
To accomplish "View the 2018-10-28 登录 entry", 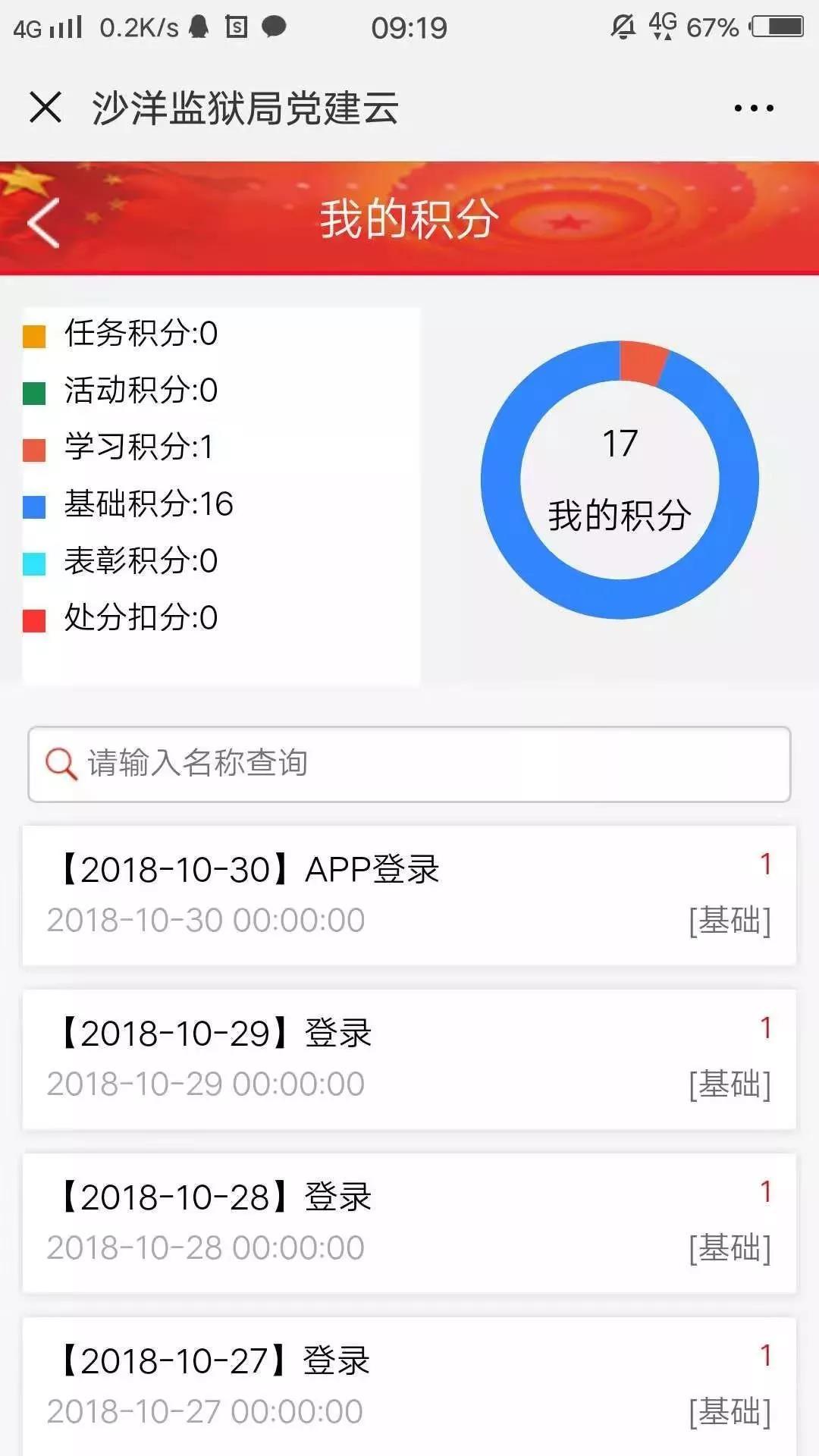I will [x=409, y=1222].
